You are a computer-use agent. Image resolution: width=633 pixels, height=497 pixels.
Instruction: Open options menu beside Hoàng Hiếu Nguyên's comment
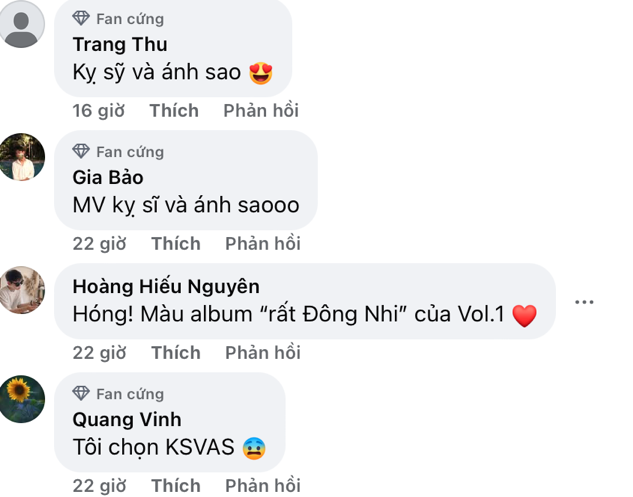coord(584,302)
